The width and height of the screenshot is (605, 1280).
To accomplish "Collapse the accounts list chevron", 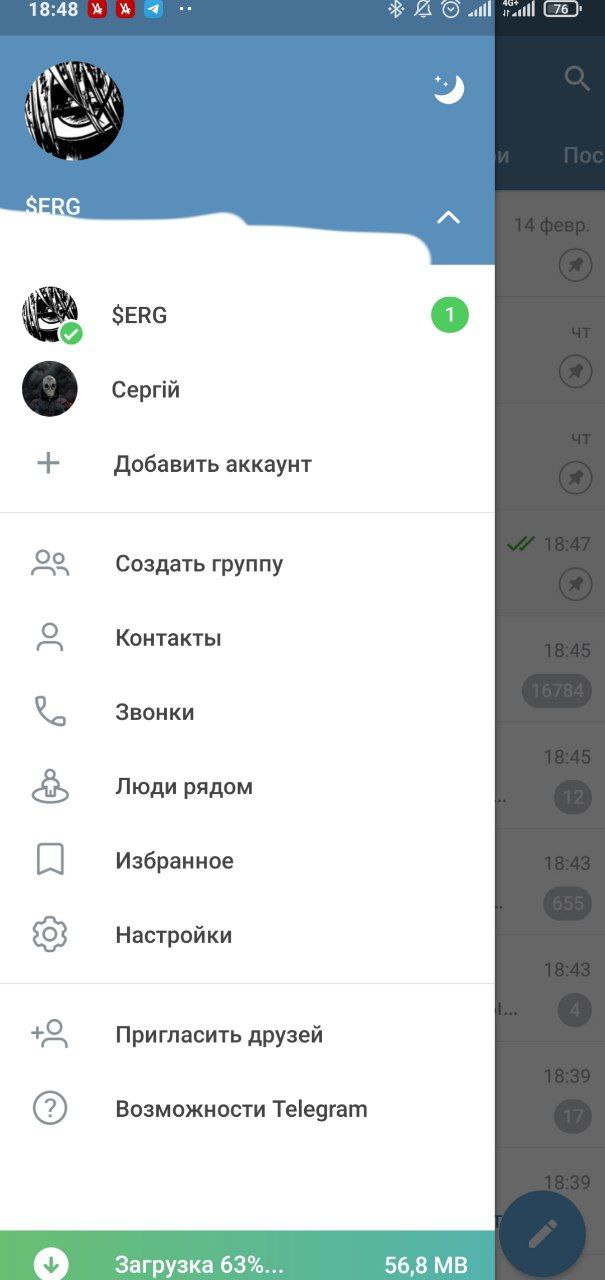I will coord(449,217).
